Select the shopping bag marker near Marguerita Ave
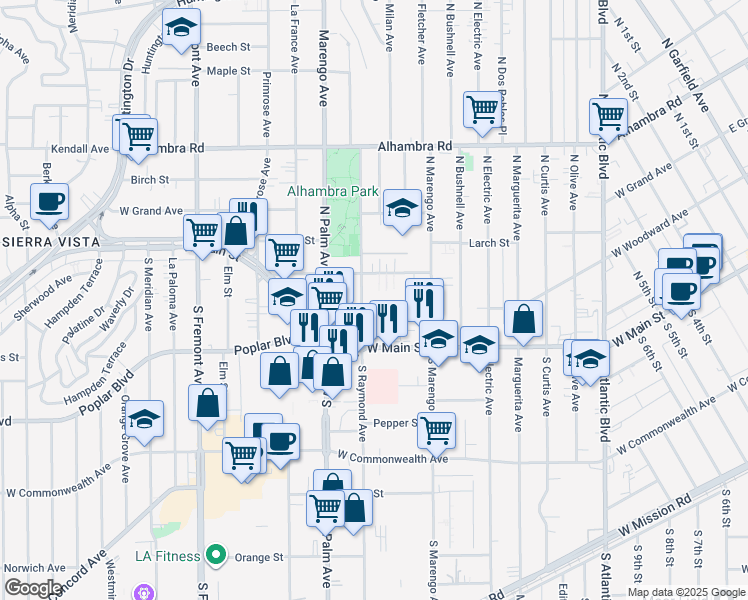The height and width of the screenshot is (600, 748). click(x=523, y=319)
